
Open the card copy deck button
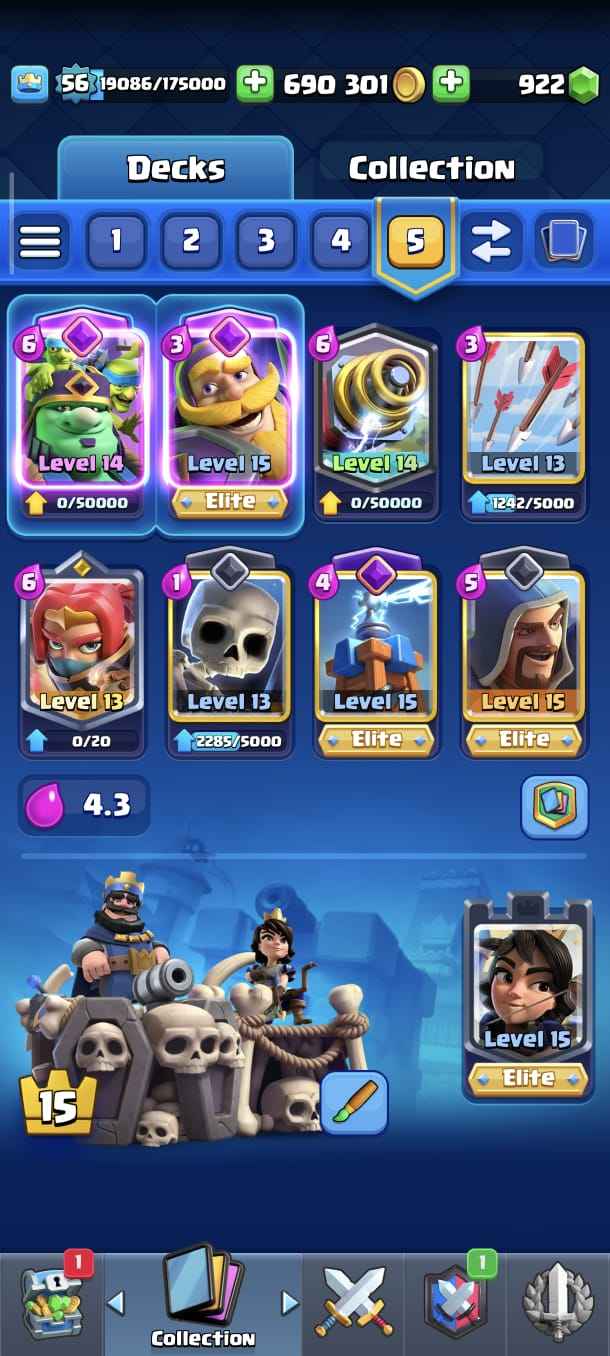[563, 241]
